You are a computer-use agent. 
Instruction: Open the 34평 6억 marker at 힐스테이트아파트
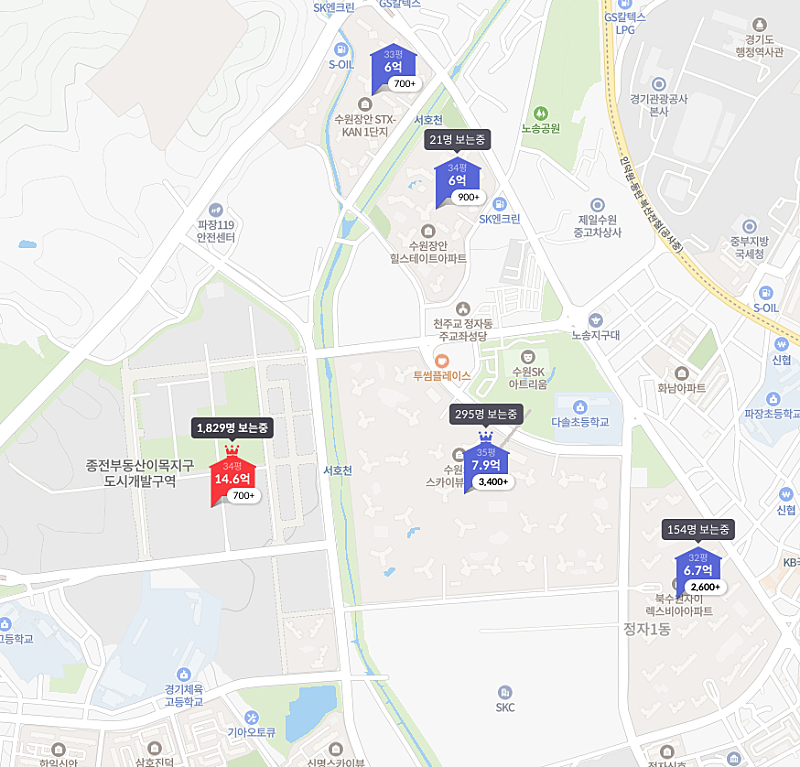pyautogui.click(x=457, y=178)
